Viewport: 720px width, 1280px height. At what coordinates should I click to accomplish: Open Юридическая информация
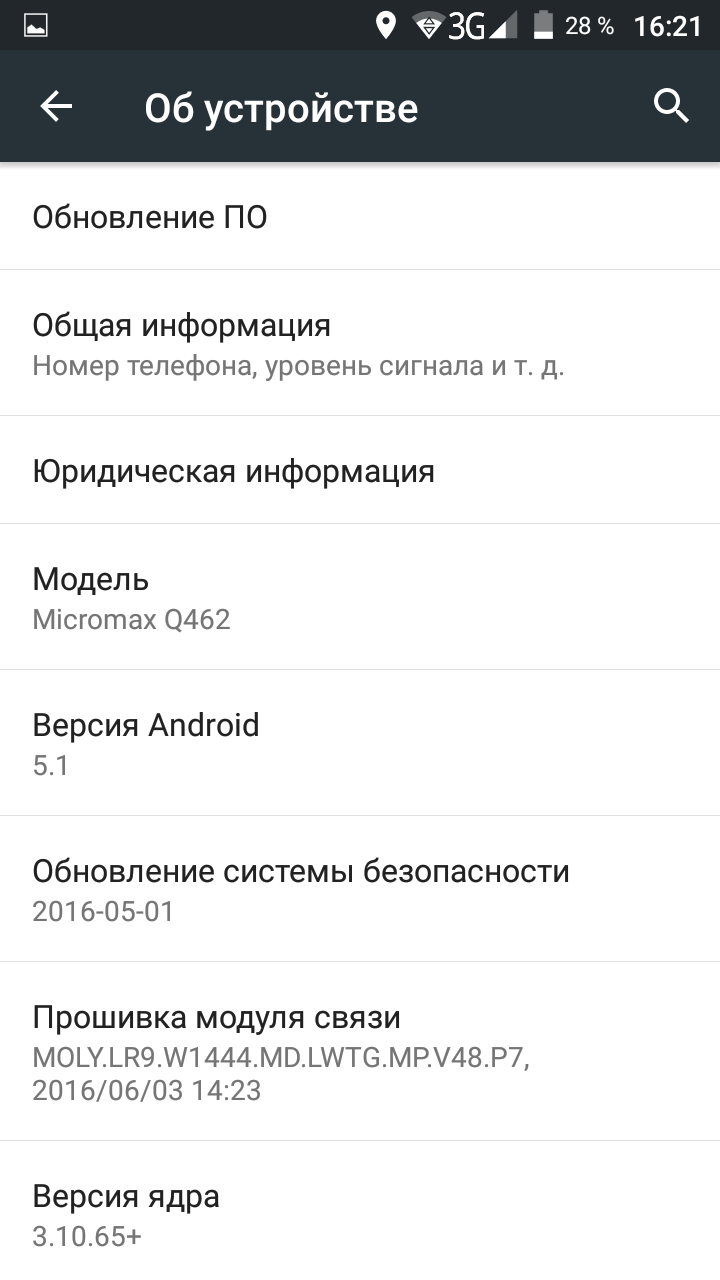pos(360,470)
